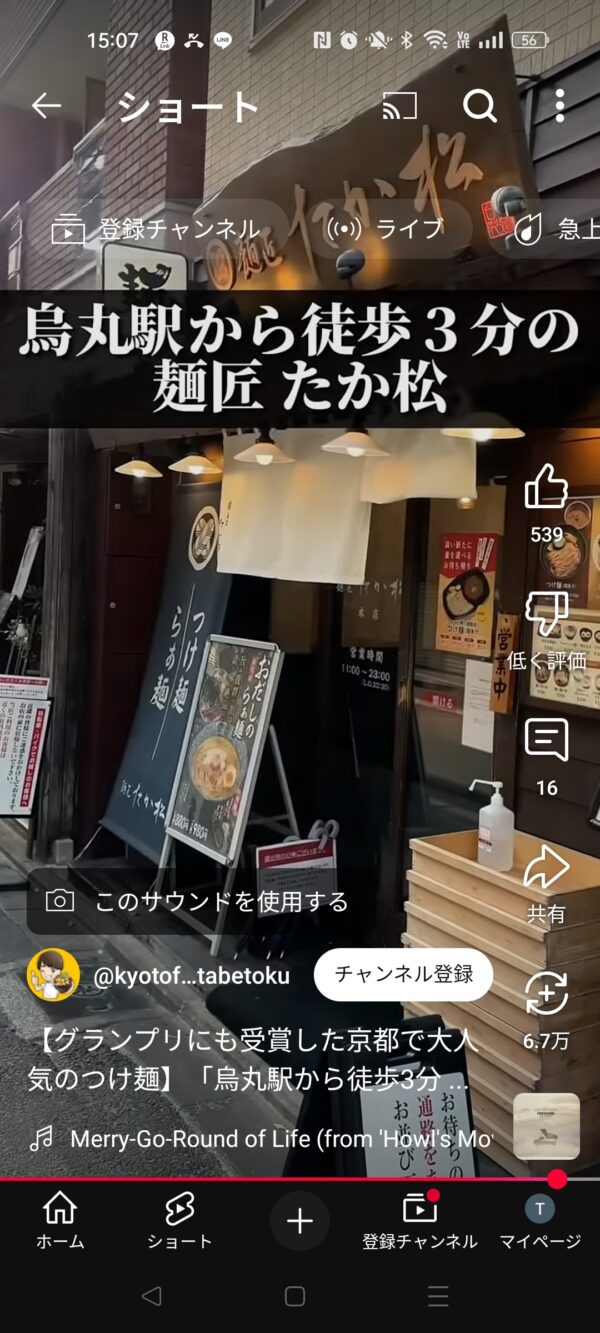Like this Short

click(x=546, y=488)
